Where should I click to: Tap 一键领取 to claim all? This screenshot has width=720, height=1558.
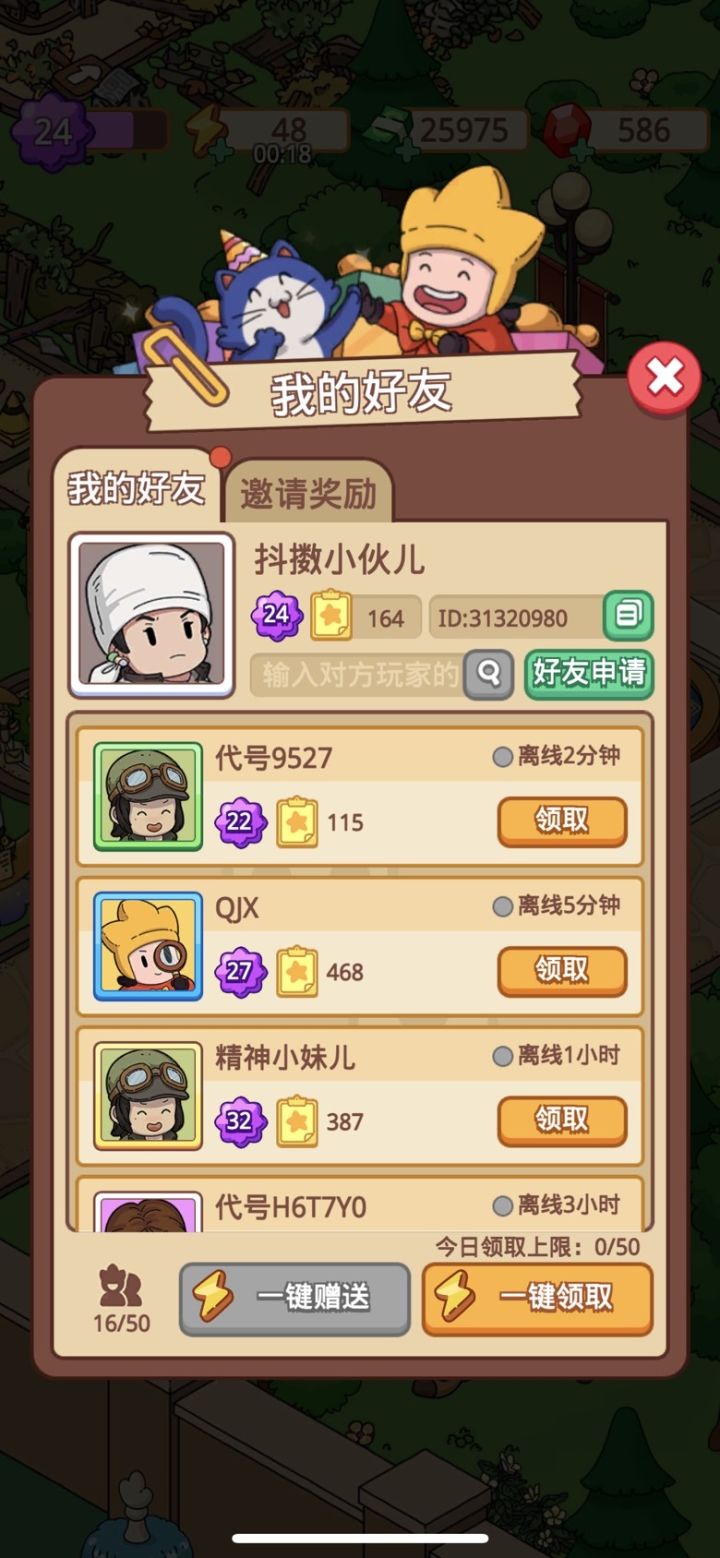click(x=537, y=1297)
